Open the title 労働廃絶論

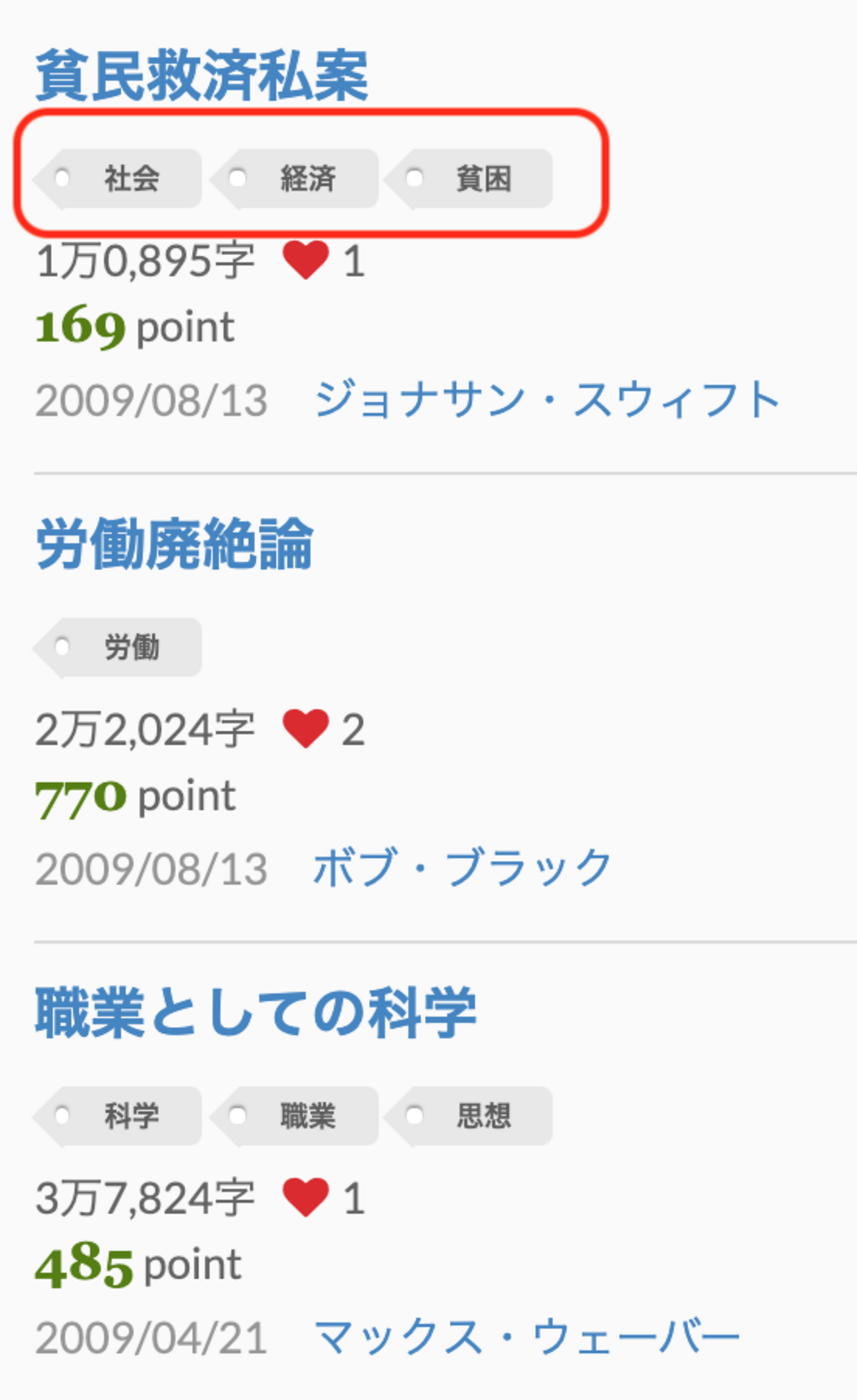[174, 544]
